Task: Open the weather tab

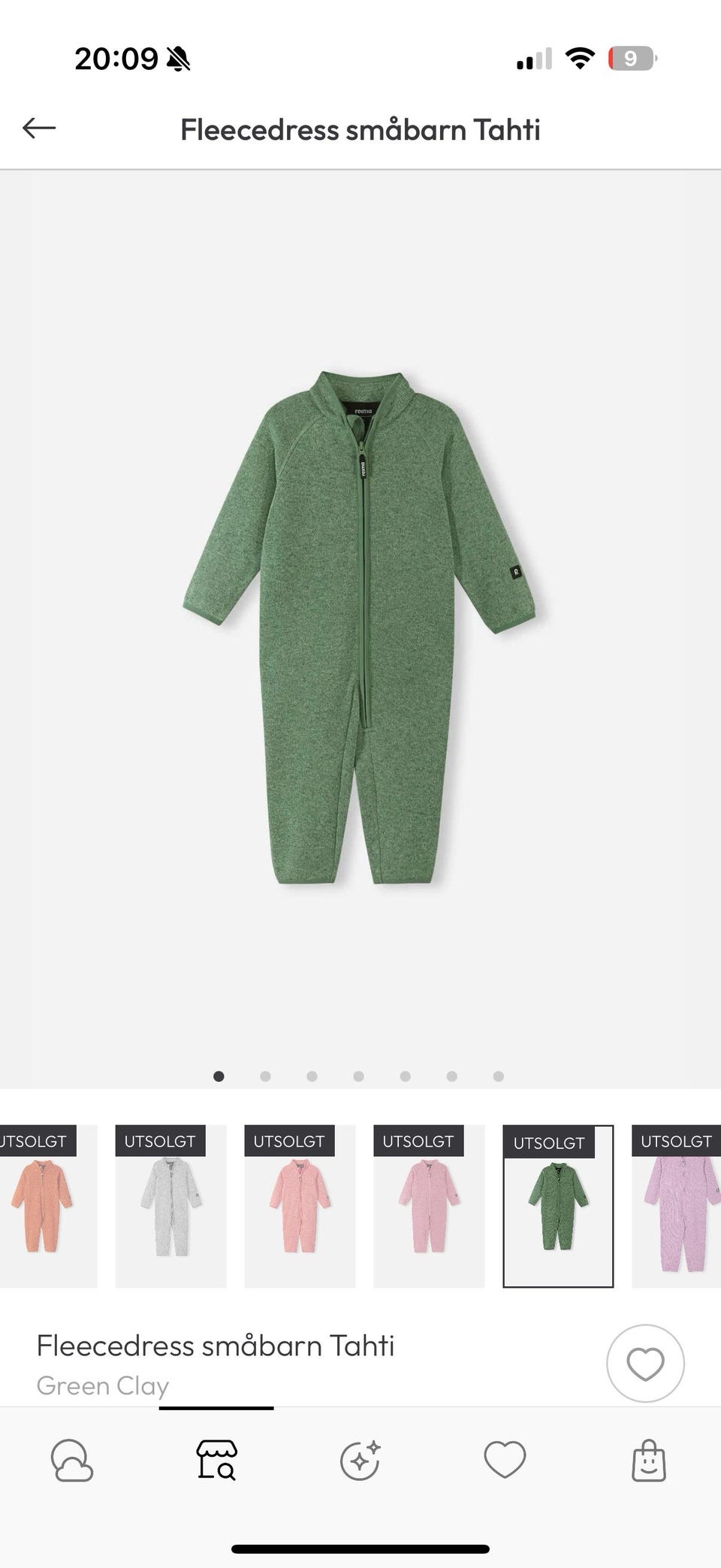Action: tap(72, 1460)
